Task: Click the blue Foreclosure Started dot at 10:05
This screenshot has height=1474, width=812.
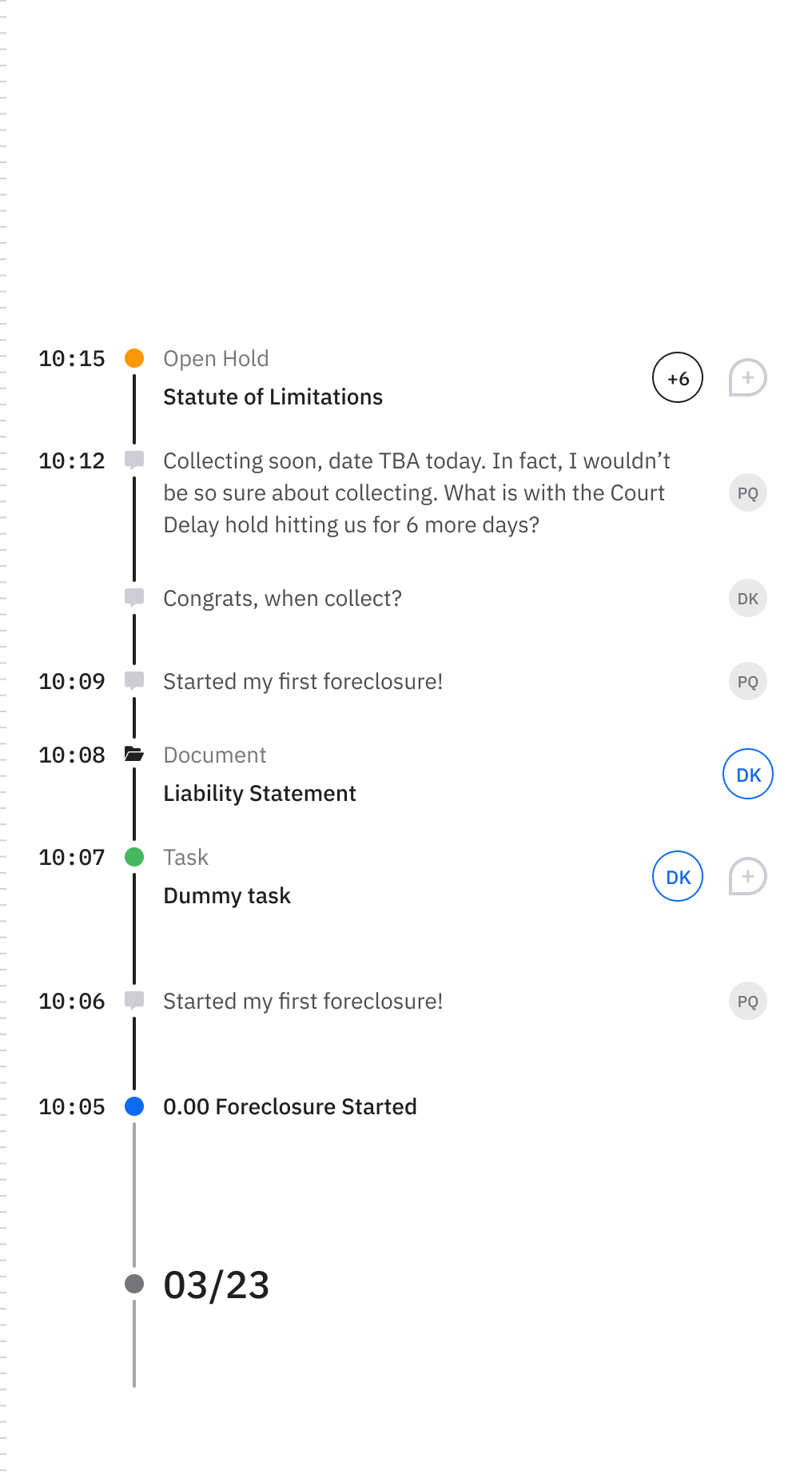Action: click(134, 1105)
